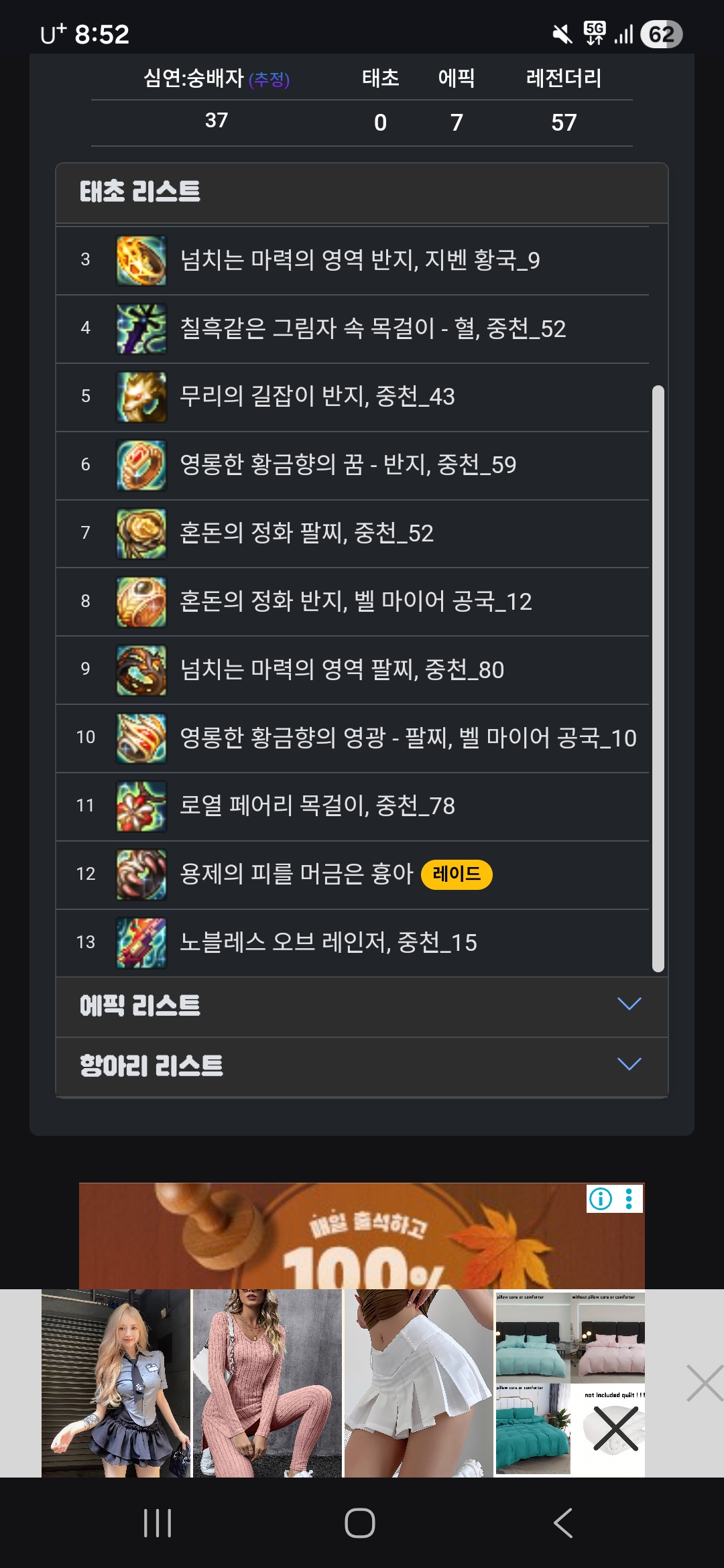Screen dimensions: 724x1568
Task: Open the banner ad's three-dot options
Action: click(629, 1199)
